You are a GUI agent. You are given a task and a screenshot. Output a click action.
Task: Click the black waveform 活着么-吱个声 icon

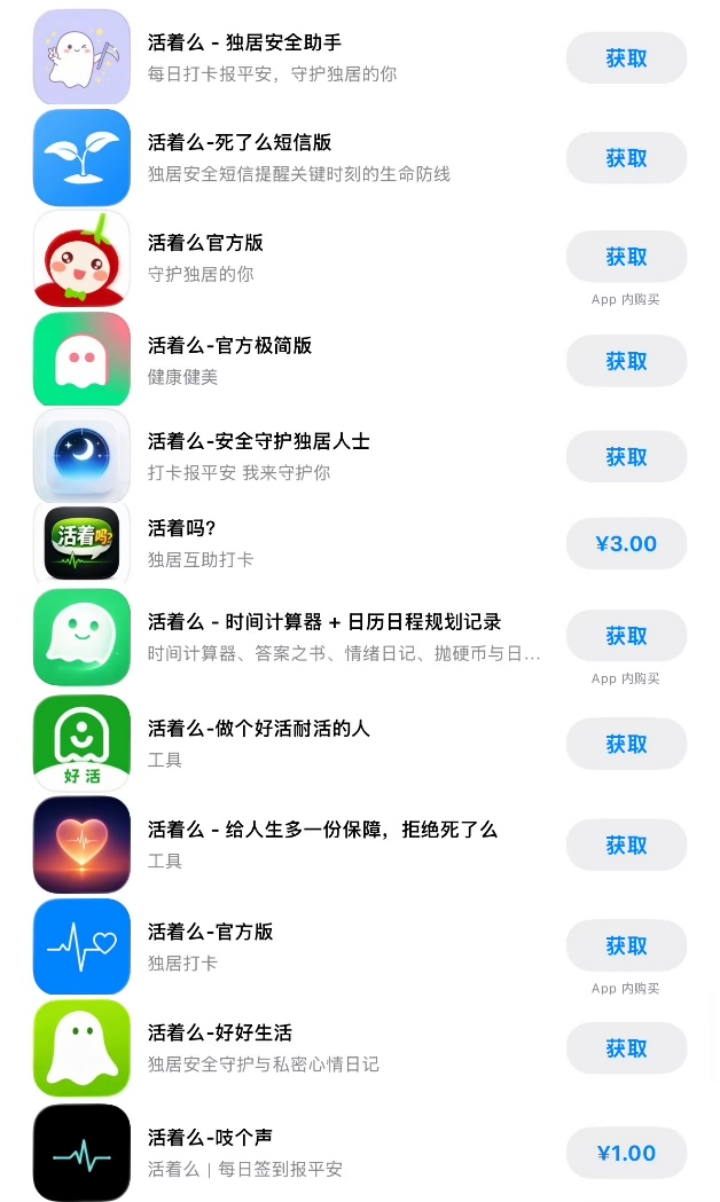pyautogui.click(x=81, y=1151)
